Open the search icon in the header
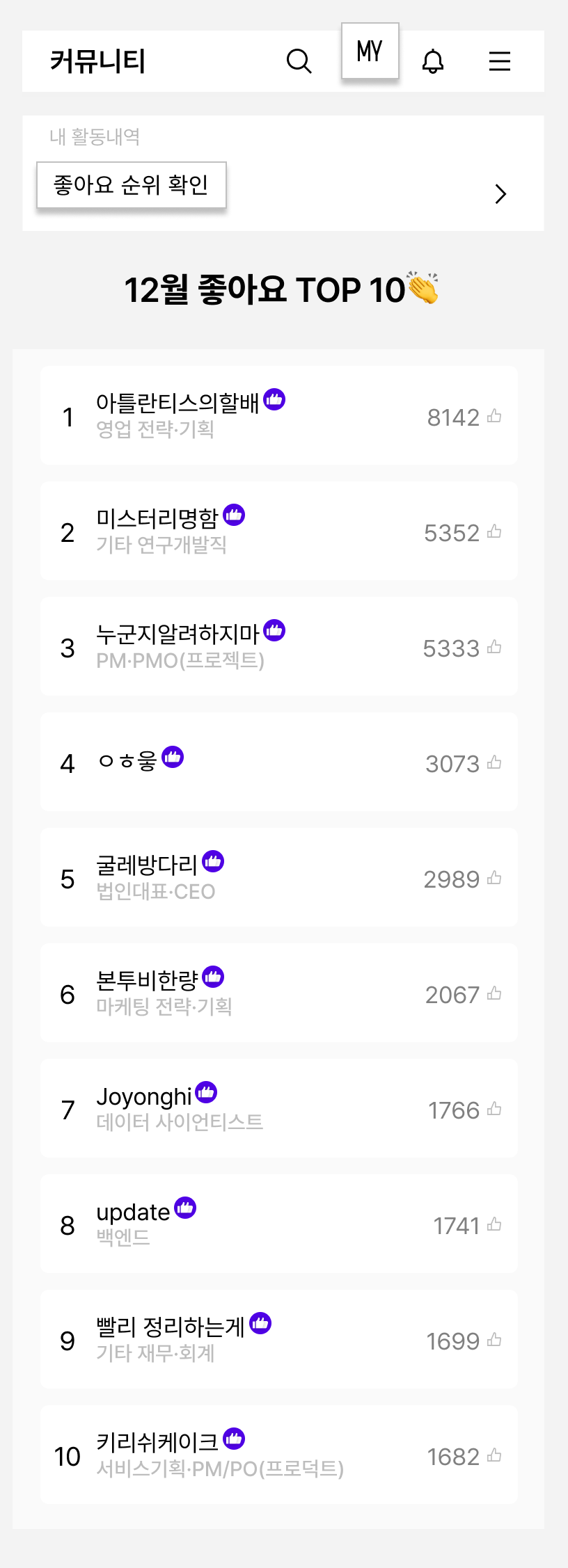This screenshot has height=1568, width=568. (x=299, y=61)
